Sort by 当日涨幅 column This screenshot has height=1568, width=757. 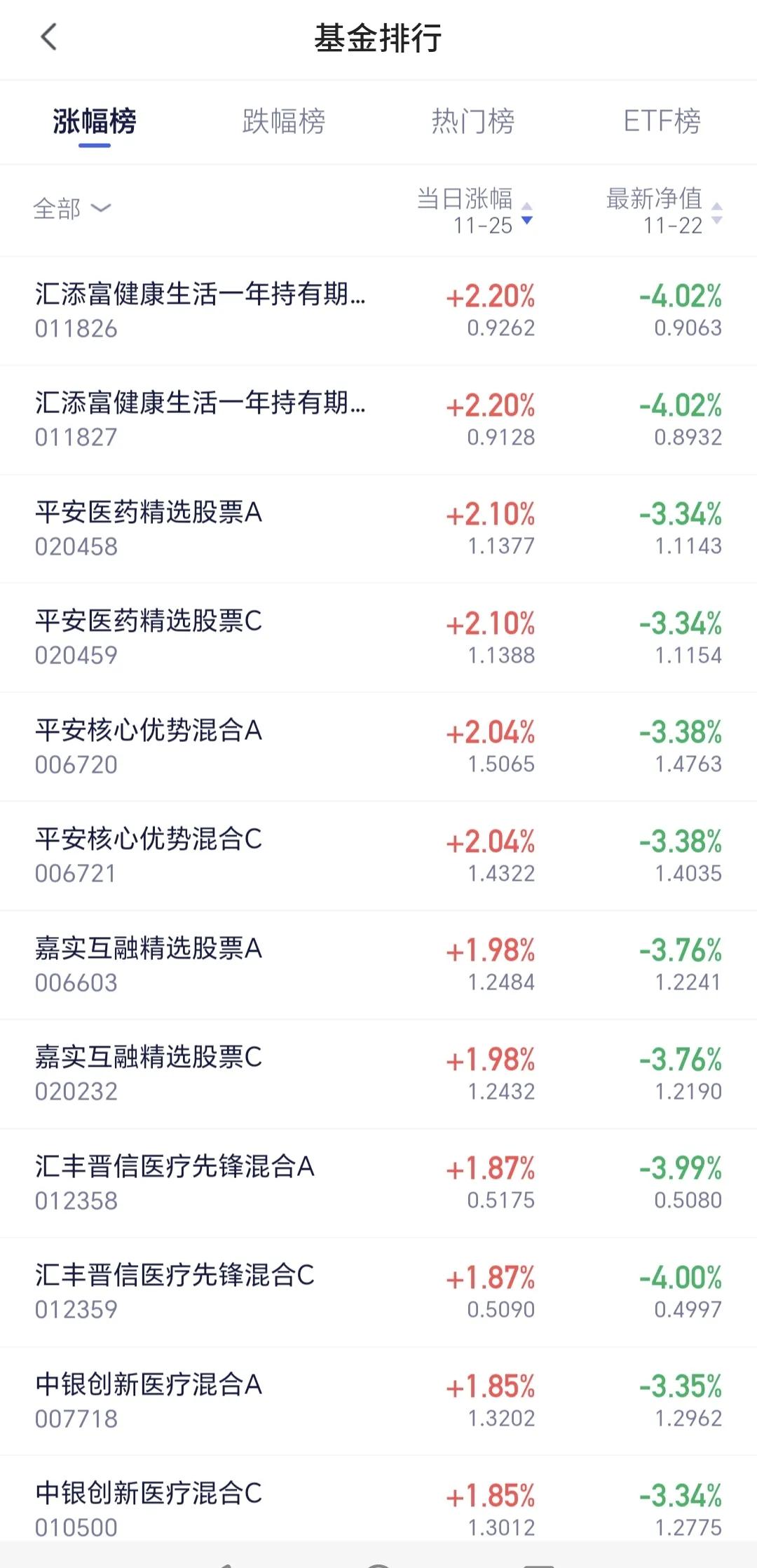pyautogui.click(x=475, y=211)
